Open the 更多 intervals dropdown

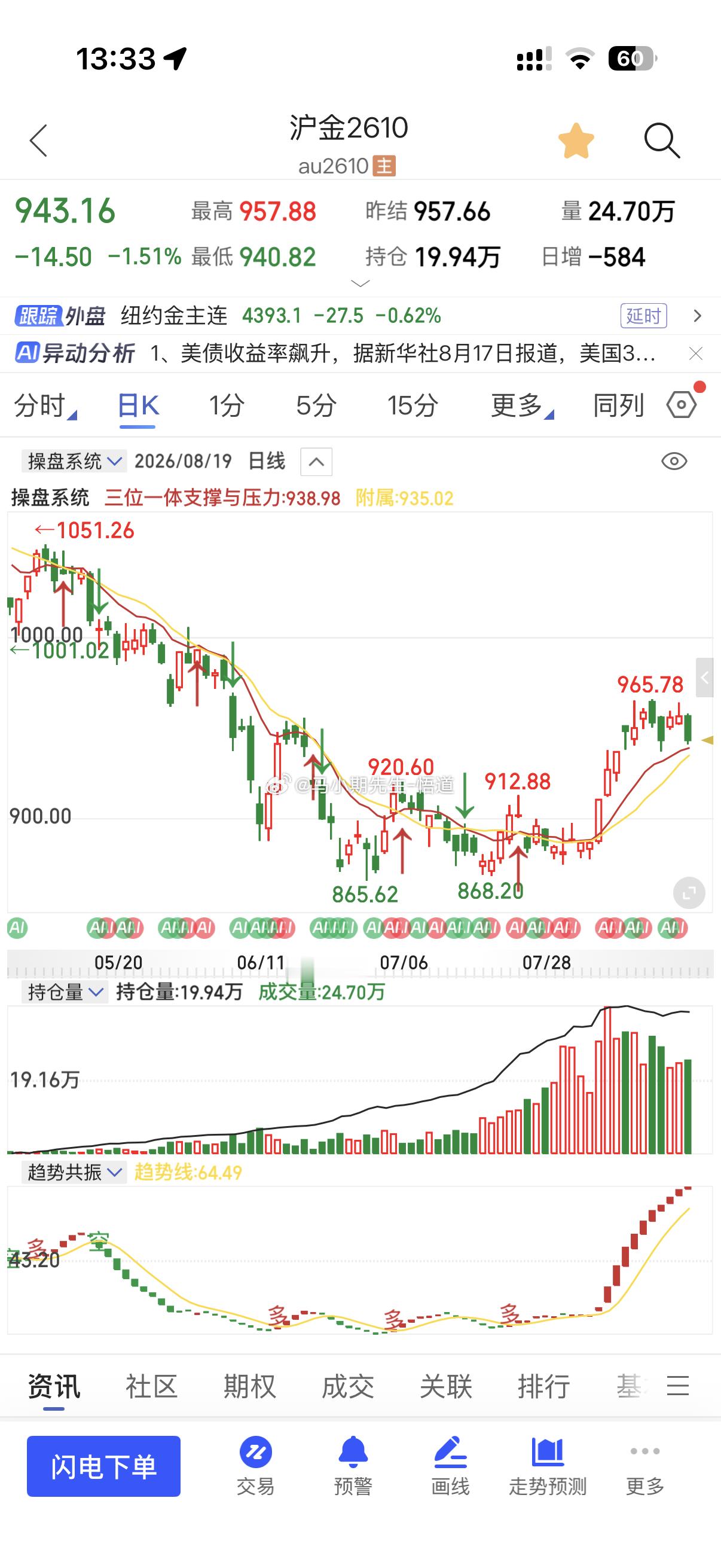pyautogui.click(x=522, y=405)
